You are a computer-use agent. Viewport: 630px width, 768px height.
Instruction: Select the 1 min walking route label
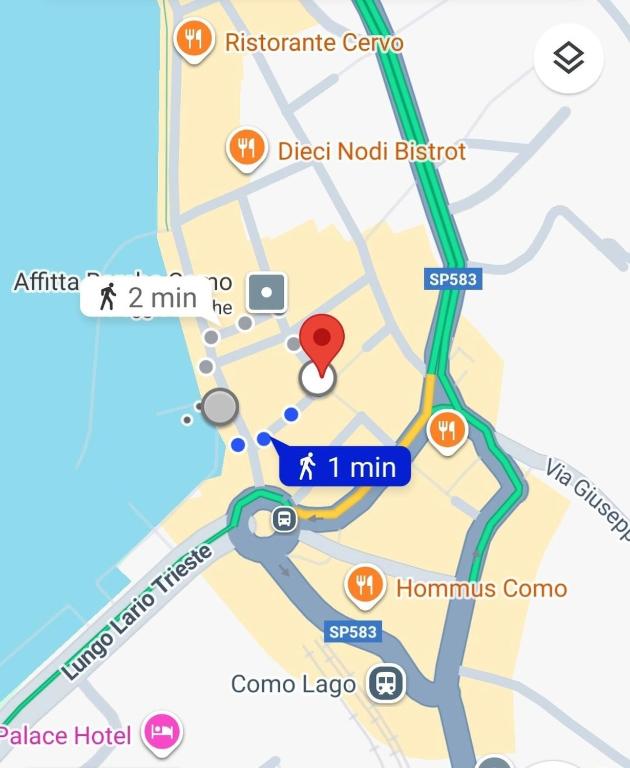tap(345, 467)
